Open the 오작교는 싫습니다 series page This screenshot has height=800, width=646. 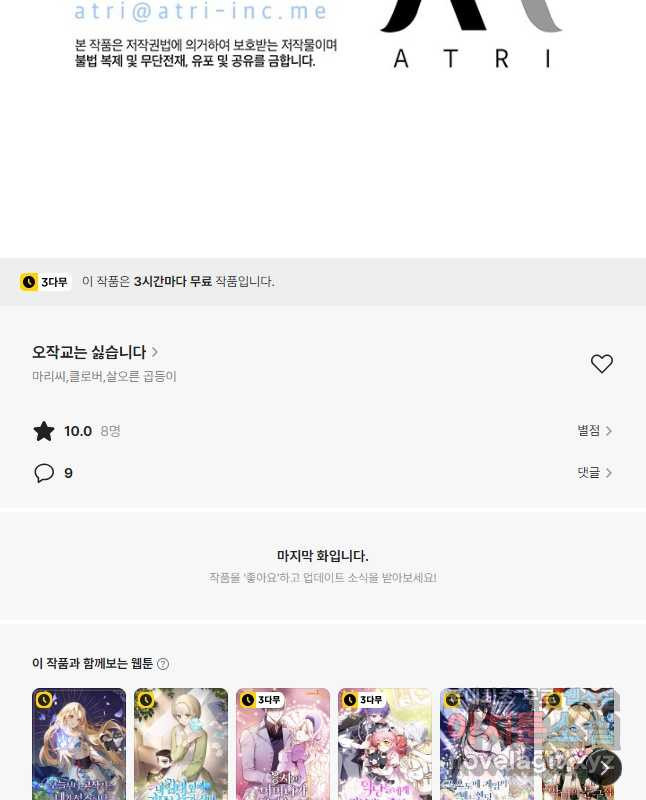tap(94, 352)
